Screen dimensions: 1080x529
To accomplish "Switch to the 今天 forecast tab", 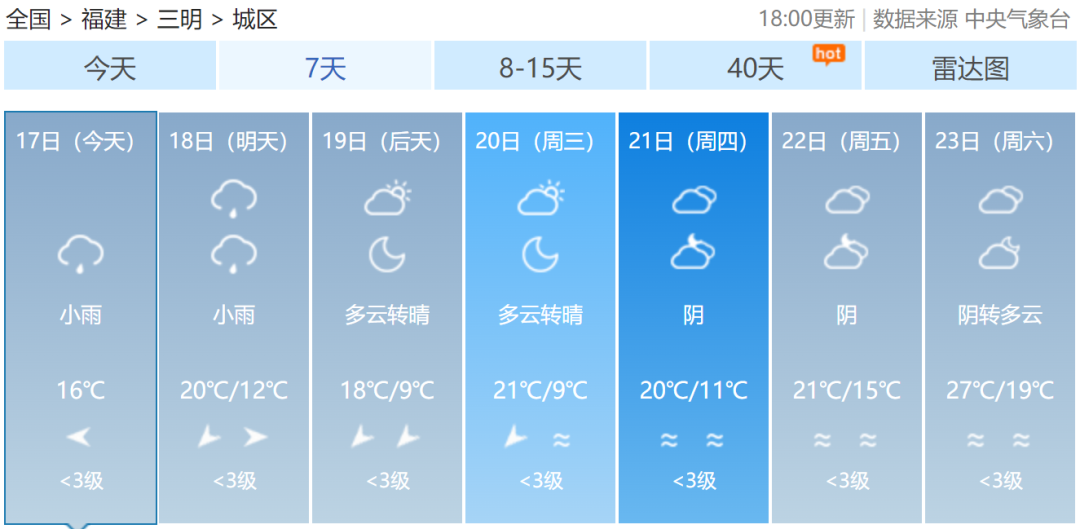I will coord(110,68).
